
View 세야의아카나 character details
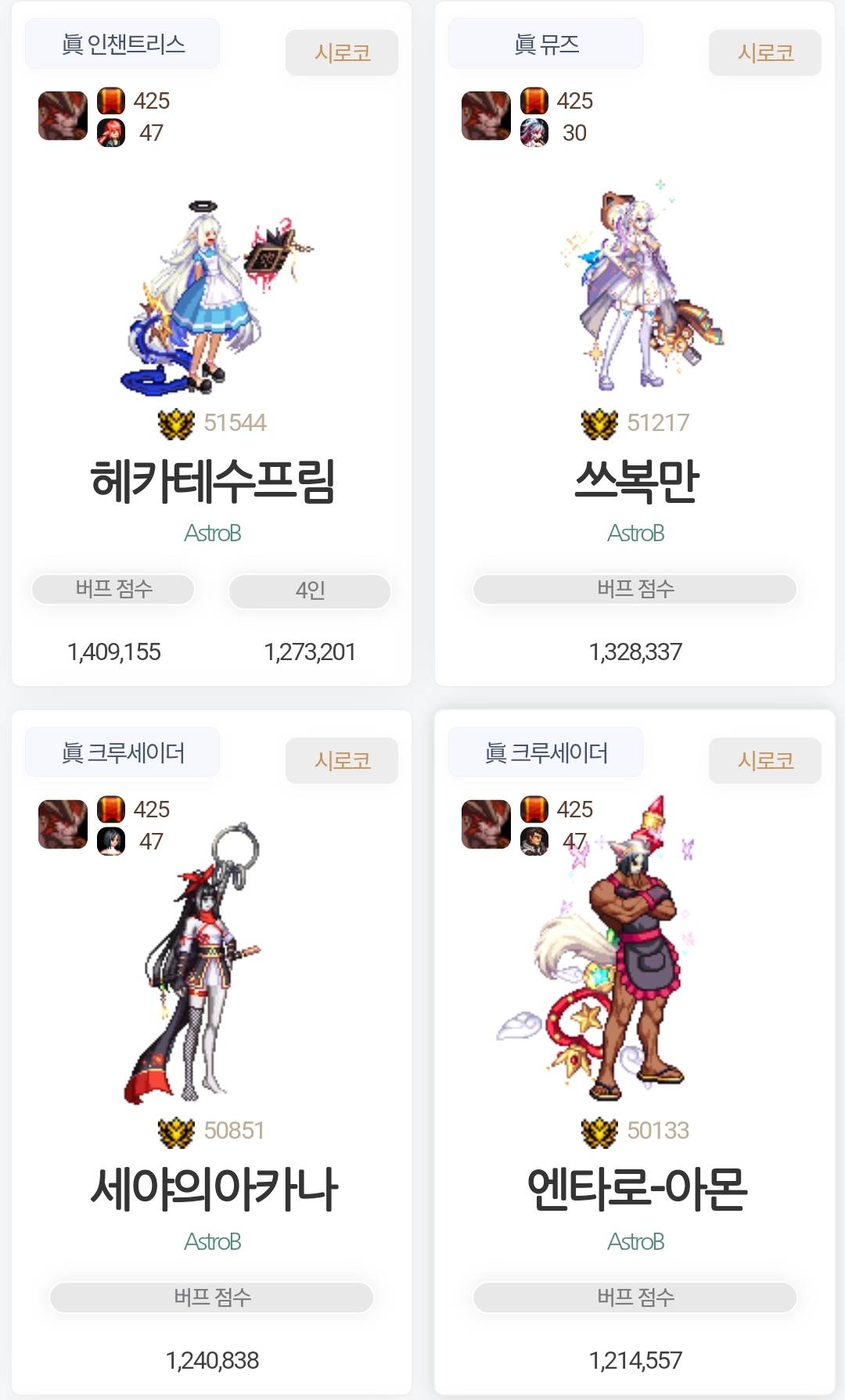tap(212, 1187)
